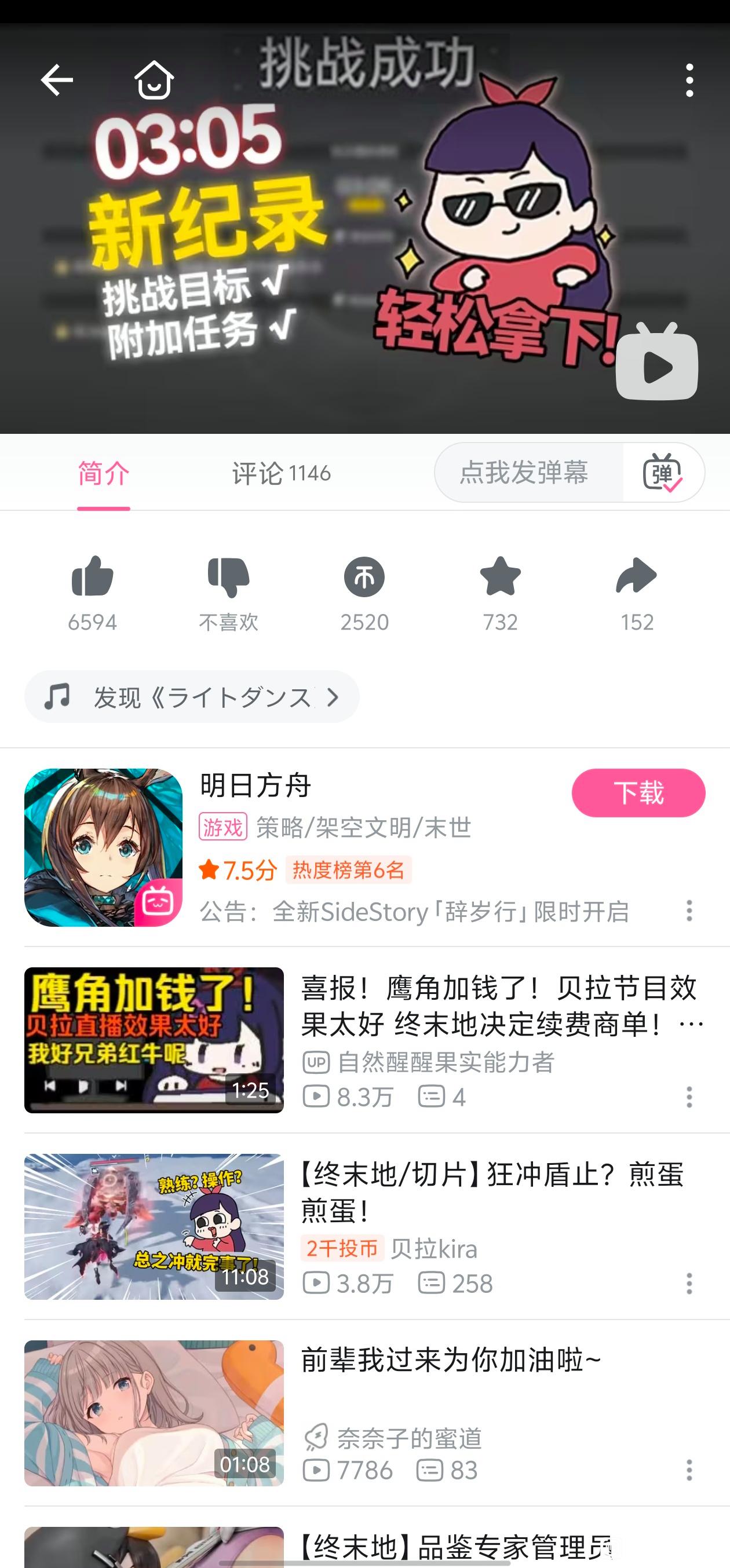Open the video 狂冲盾止？煎蛋煎蛋
Screen dimensions: 730x1568
(x=492, y=1191)
